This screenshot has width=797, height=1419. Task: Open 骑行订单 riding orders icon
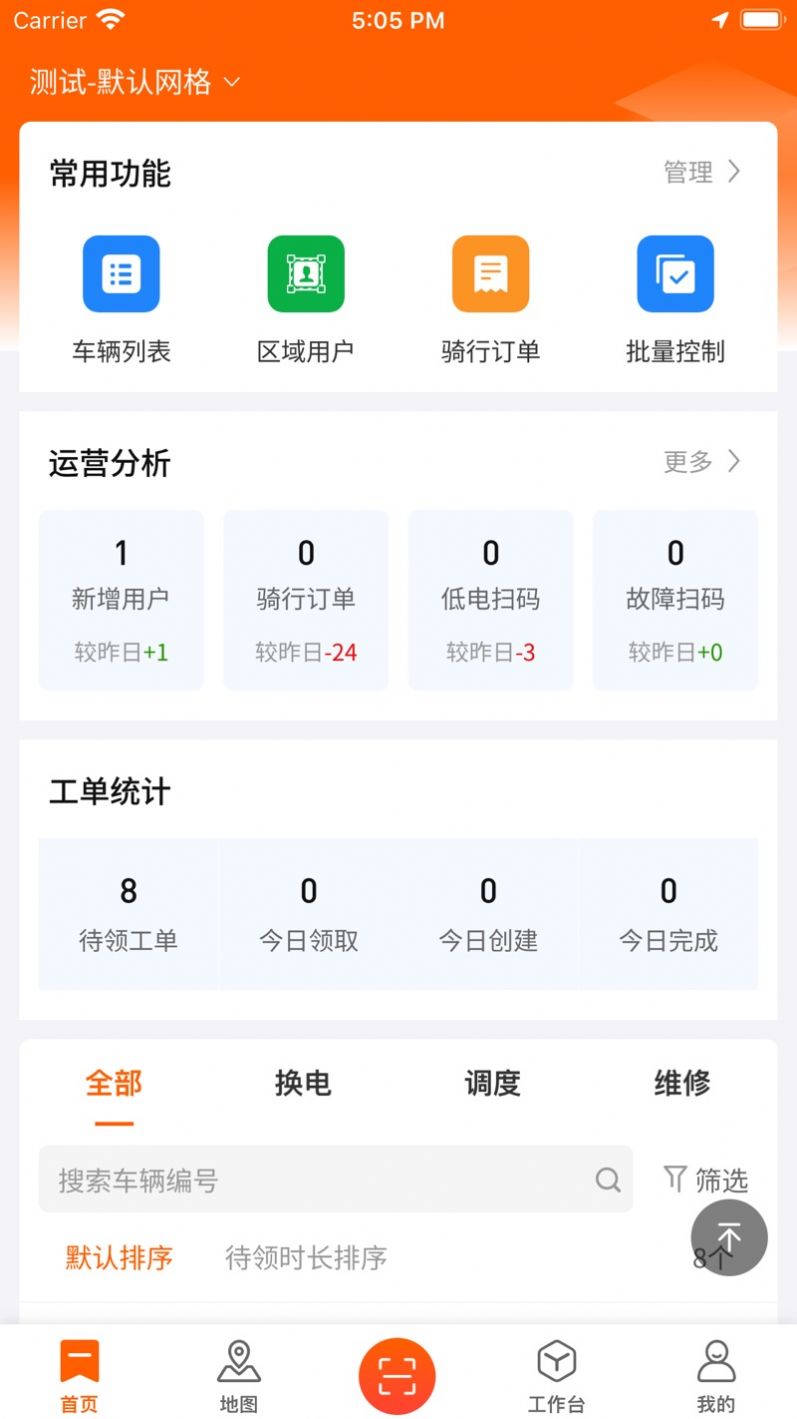pos(490,275)
